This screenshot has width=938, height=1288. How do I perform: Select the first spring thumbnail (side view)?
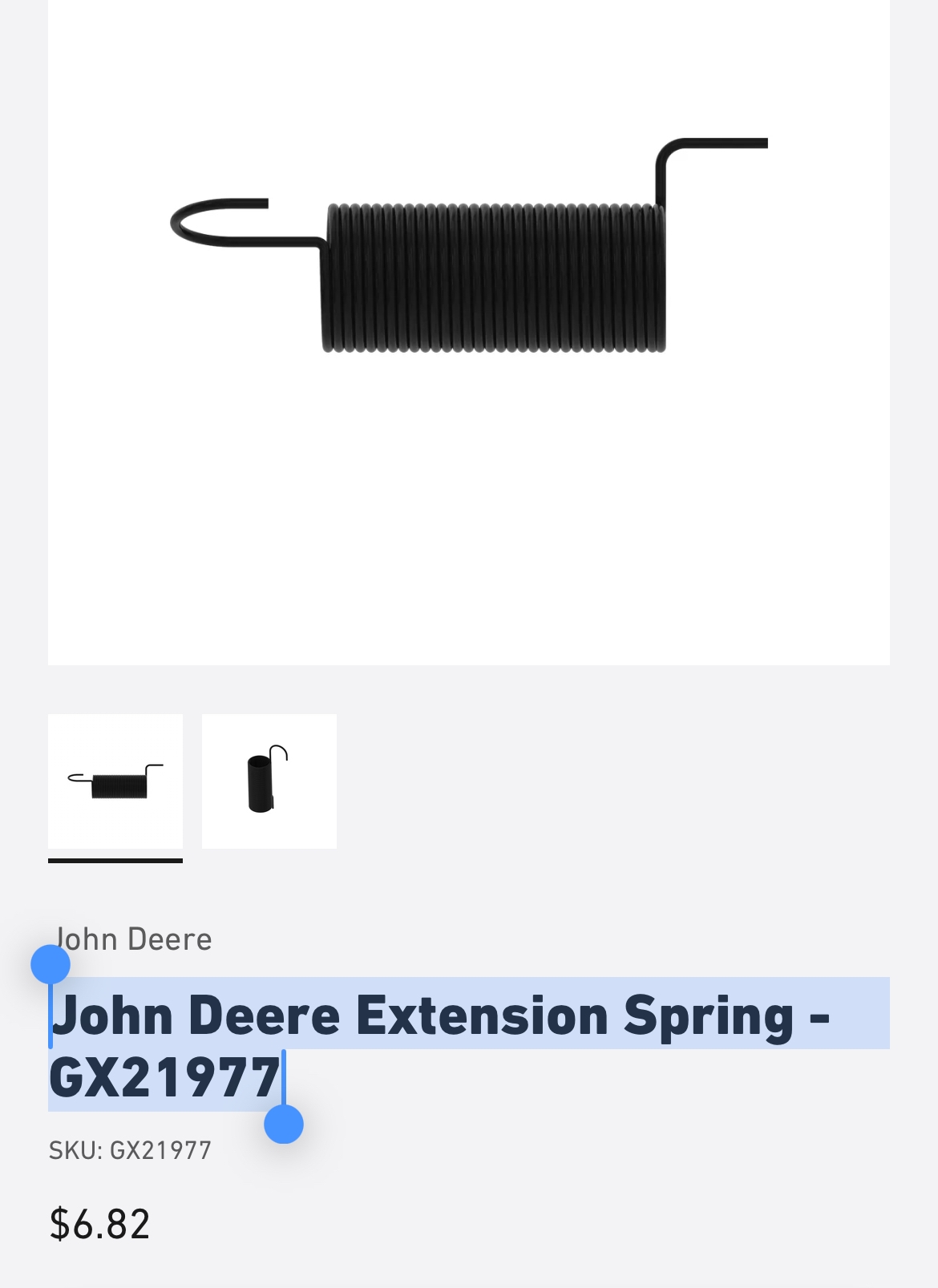(x=115, y=781)
